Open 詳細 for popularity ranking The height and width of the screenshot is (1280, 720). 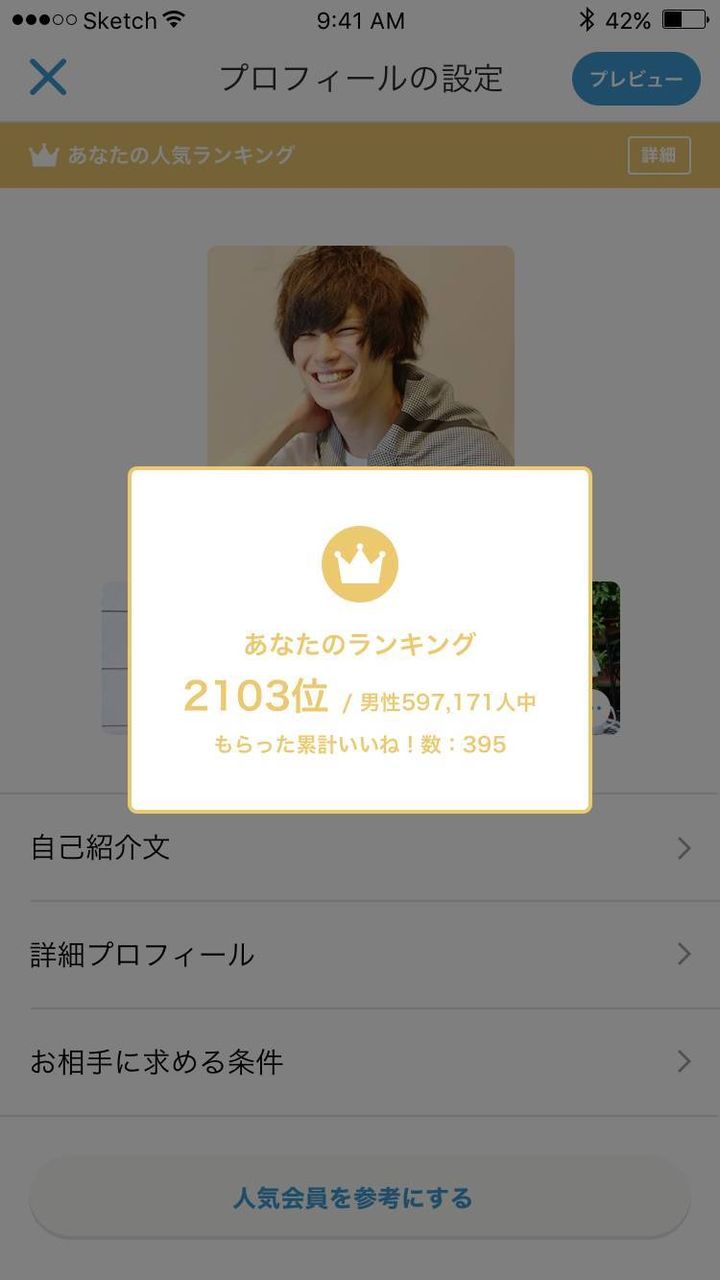pyautogui.click(x=659, y=155)
